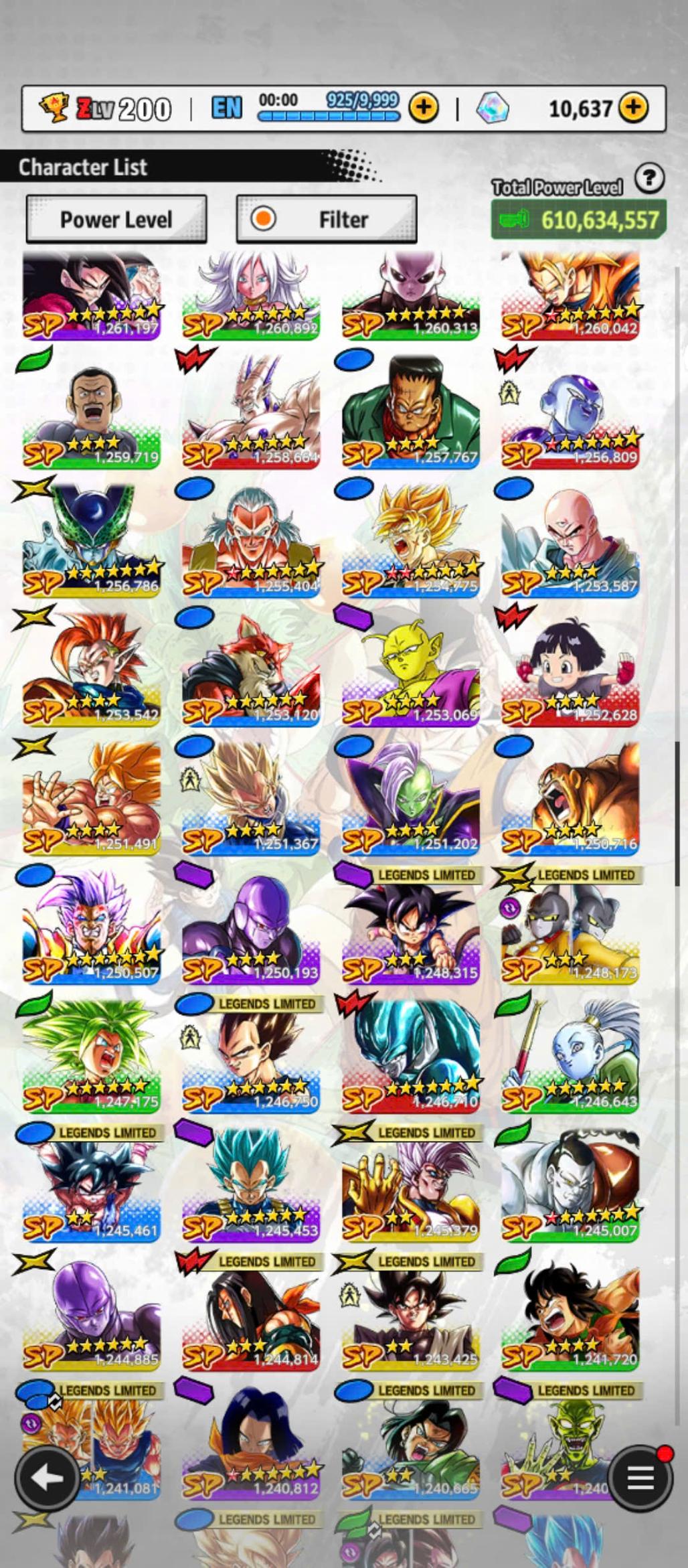Open the Power Level sort button
Image resolution: width=688 pixels, height=1568 pixels.
coord(116,220)
